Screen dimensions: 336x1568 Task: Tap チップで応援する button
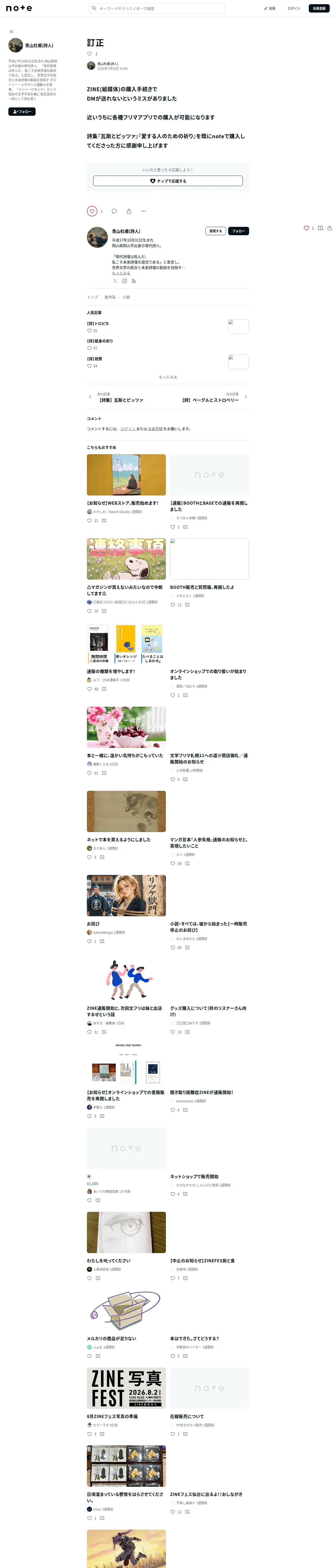(168, 181)
